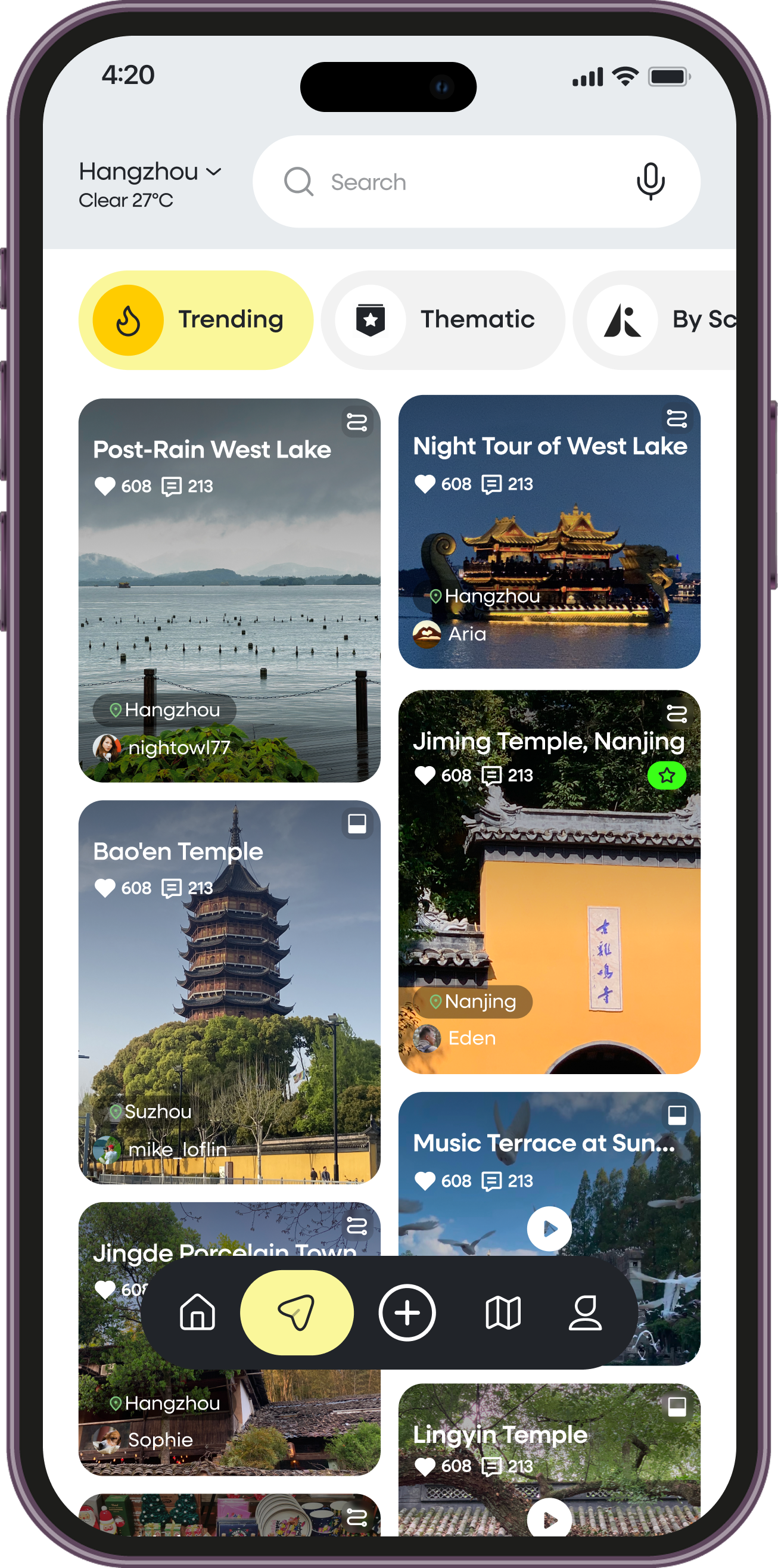
Task: Open the Bao'en Temple card
Action: [x=229, y=992]
